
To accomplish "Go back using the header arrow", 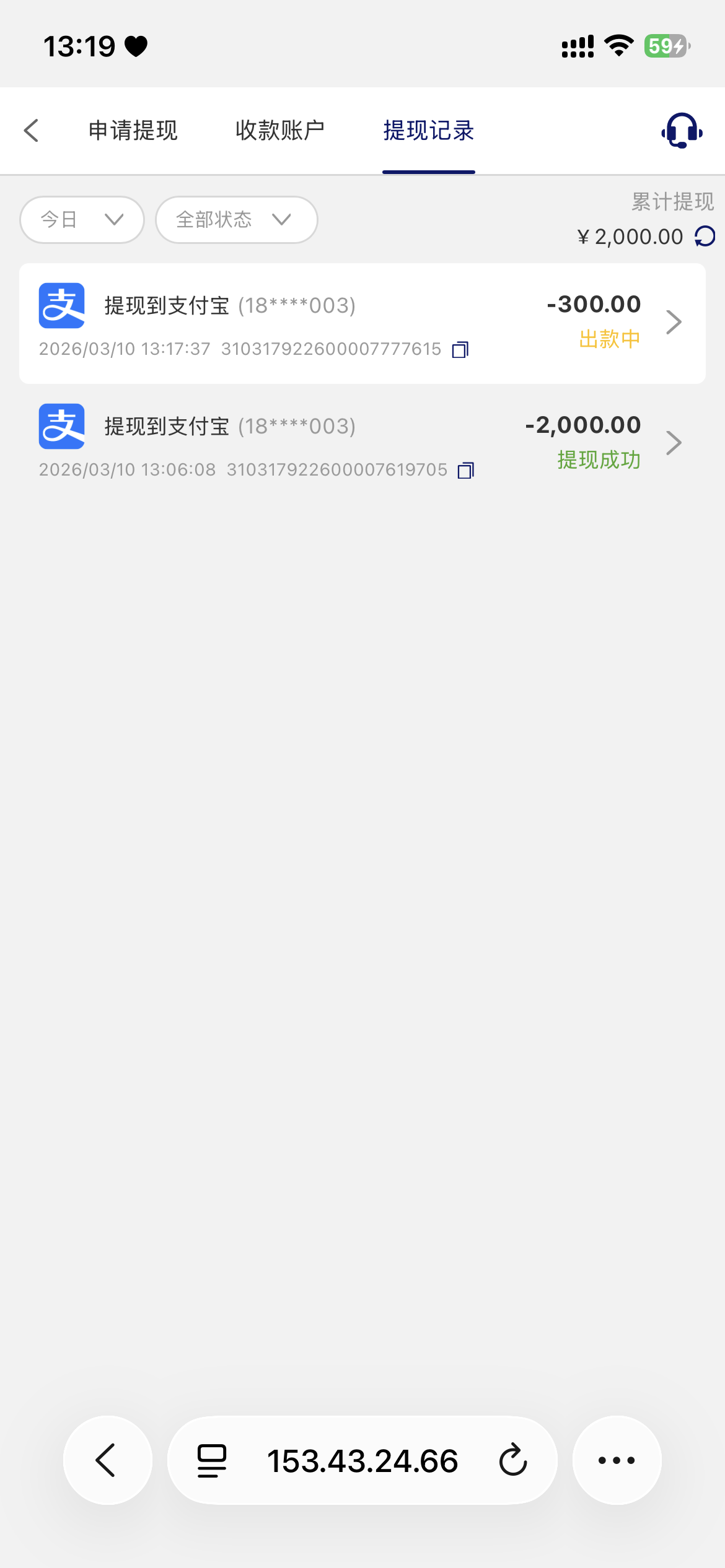I will 32,131.
